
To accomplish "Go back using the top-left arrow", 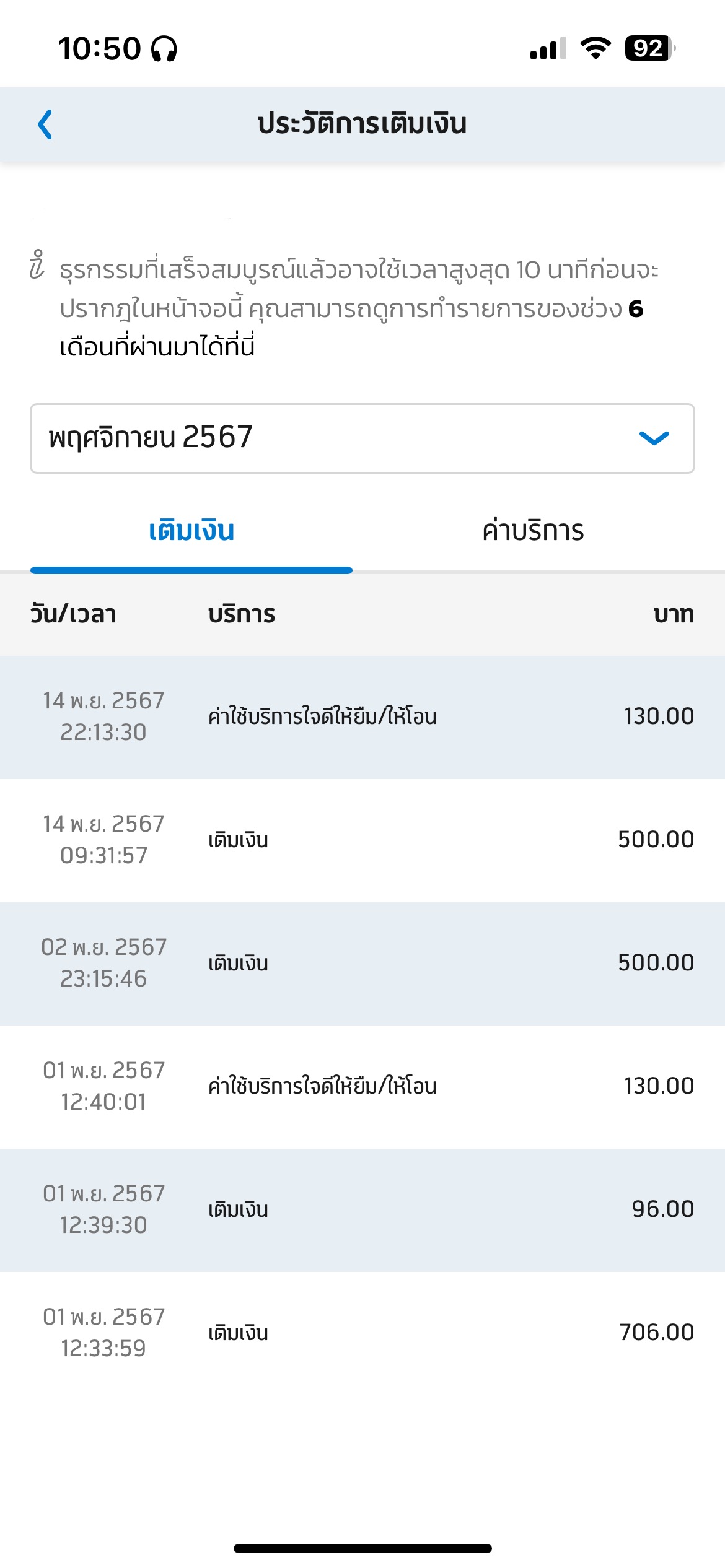I will (45, 124).
